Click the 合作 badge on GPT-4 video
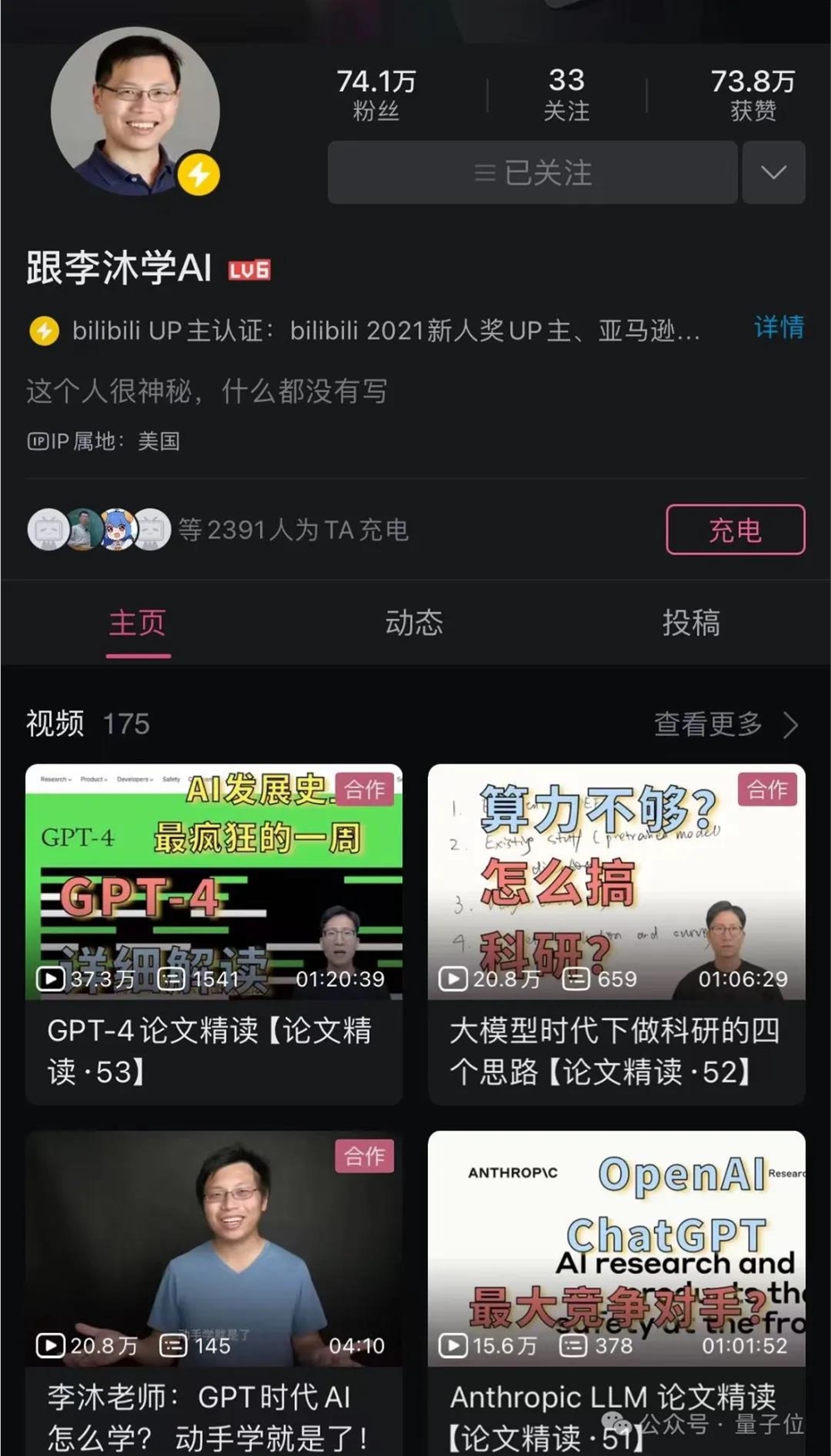 click(366, 791)
